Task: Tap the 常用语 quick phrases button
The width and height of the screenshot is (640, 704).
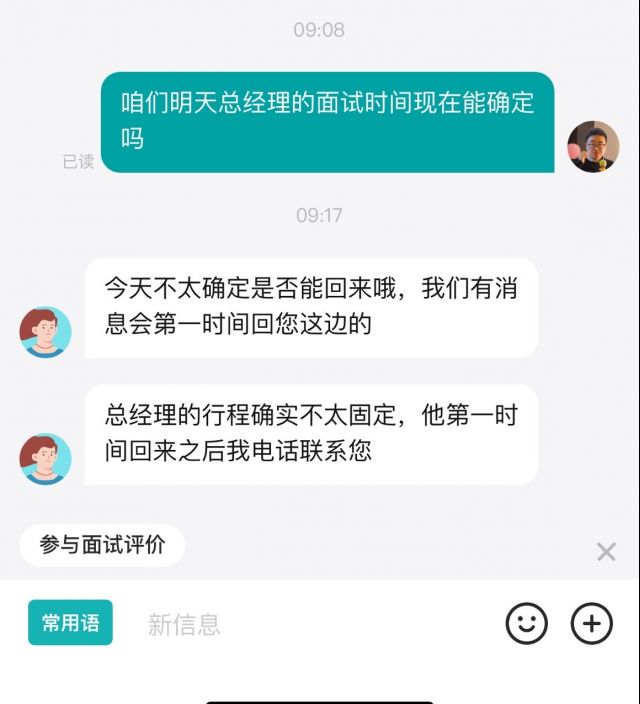Action: [x=70, y=623]
